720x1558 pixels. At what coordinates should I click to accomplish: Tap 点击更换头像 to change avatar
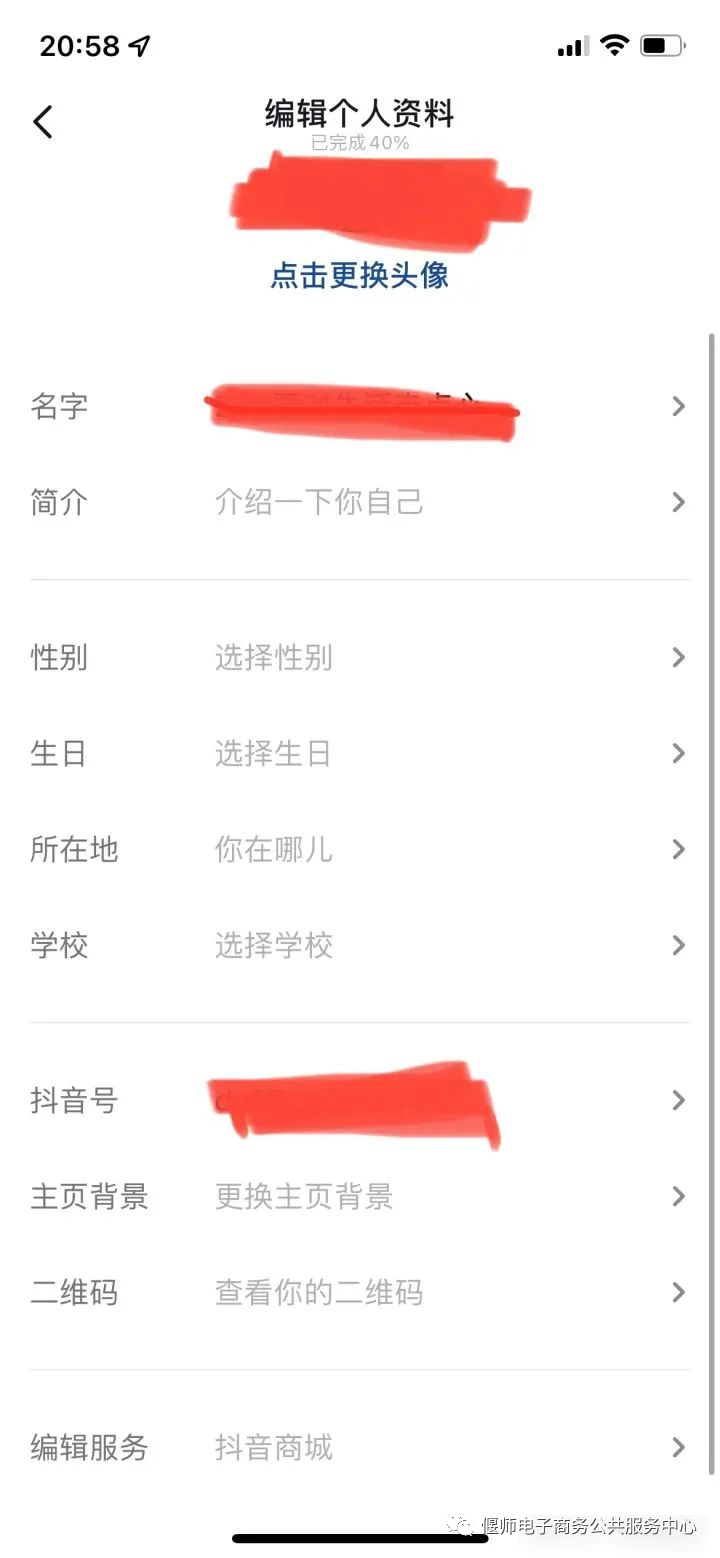coord(359,275)
